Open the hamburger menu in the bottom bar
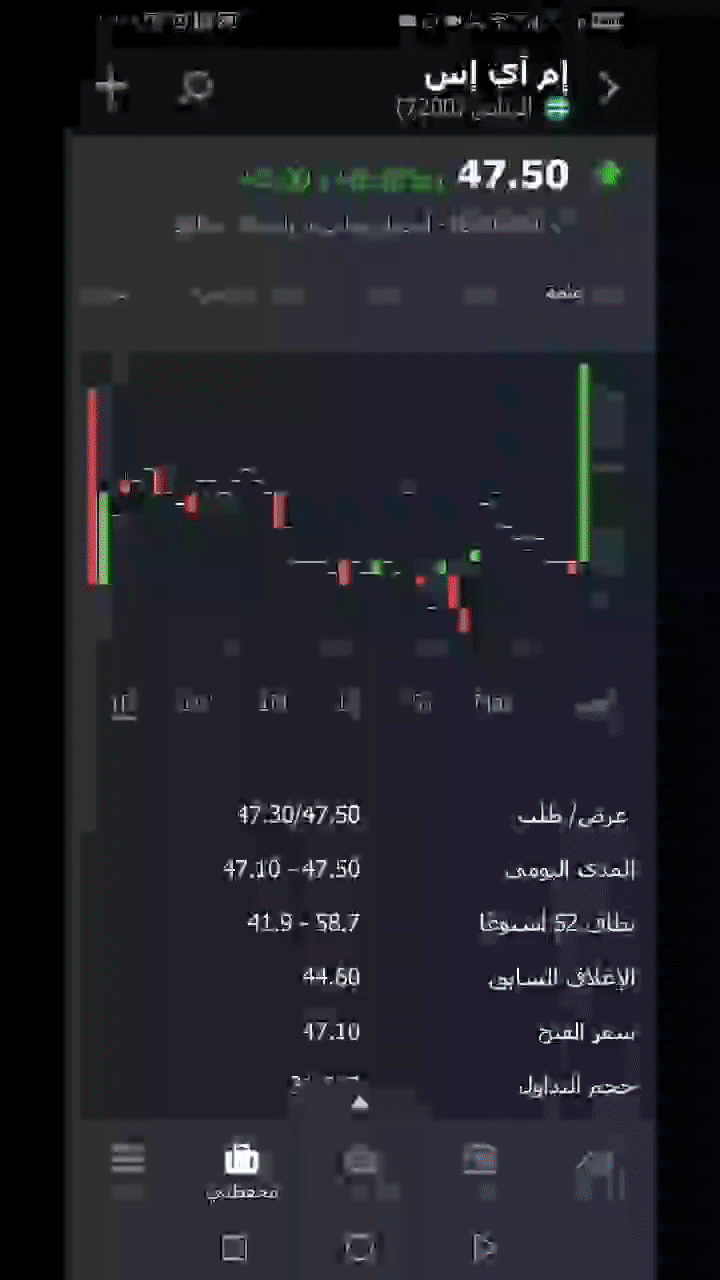This screenshot has height=1280, width=720. 128,1160
